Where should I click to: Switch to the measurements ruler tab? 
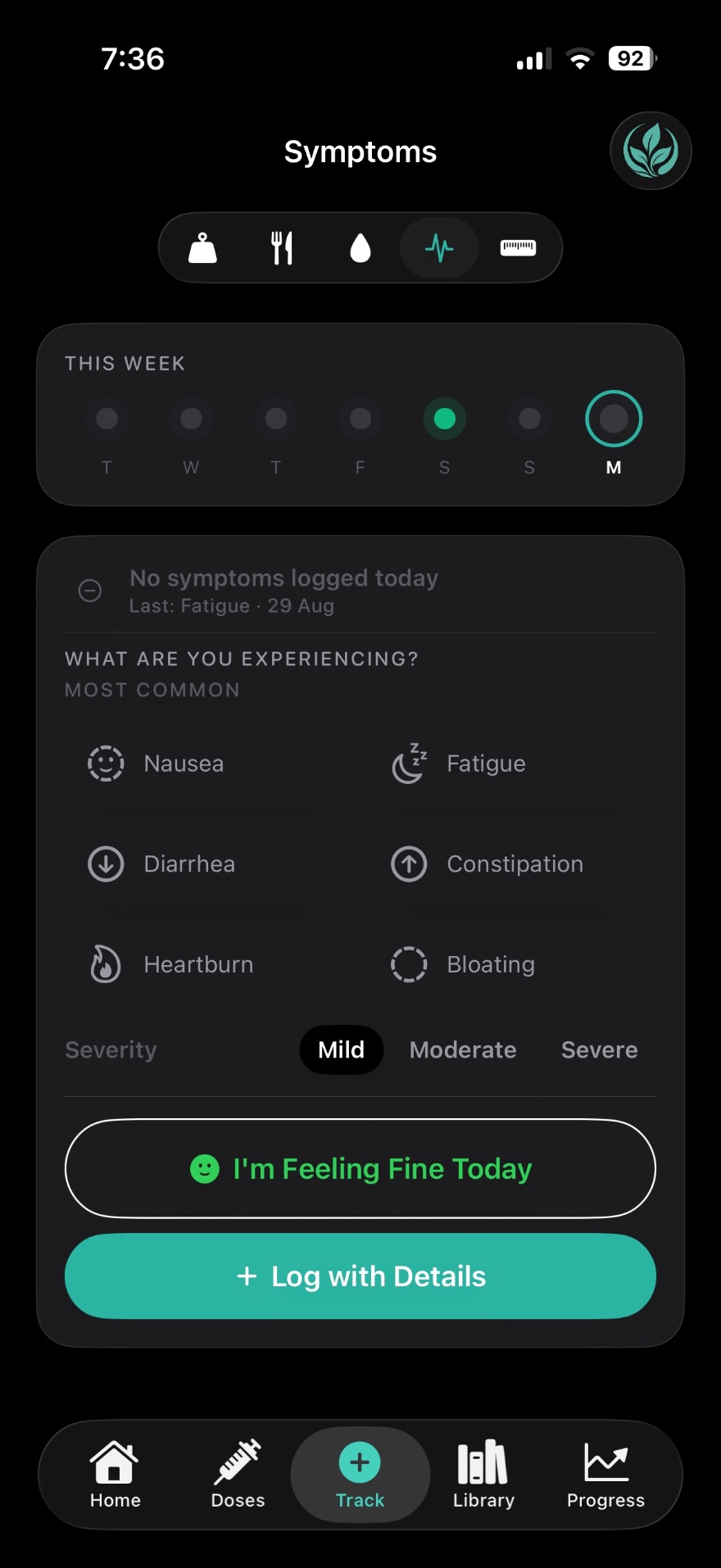(x=518, y=247)
